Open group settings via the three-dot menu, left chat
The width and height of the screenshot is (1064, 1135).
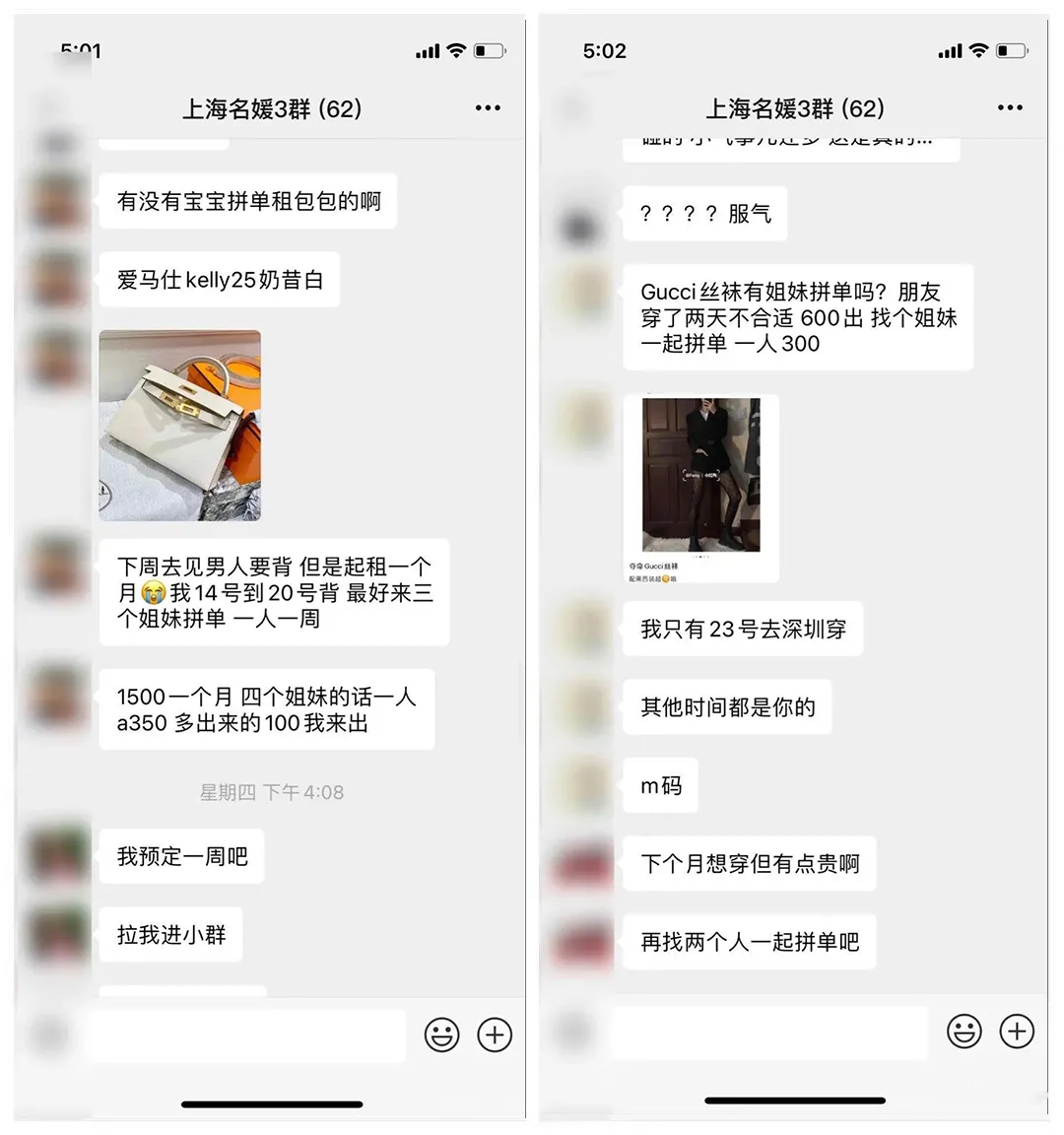click(x=488, y=108)
